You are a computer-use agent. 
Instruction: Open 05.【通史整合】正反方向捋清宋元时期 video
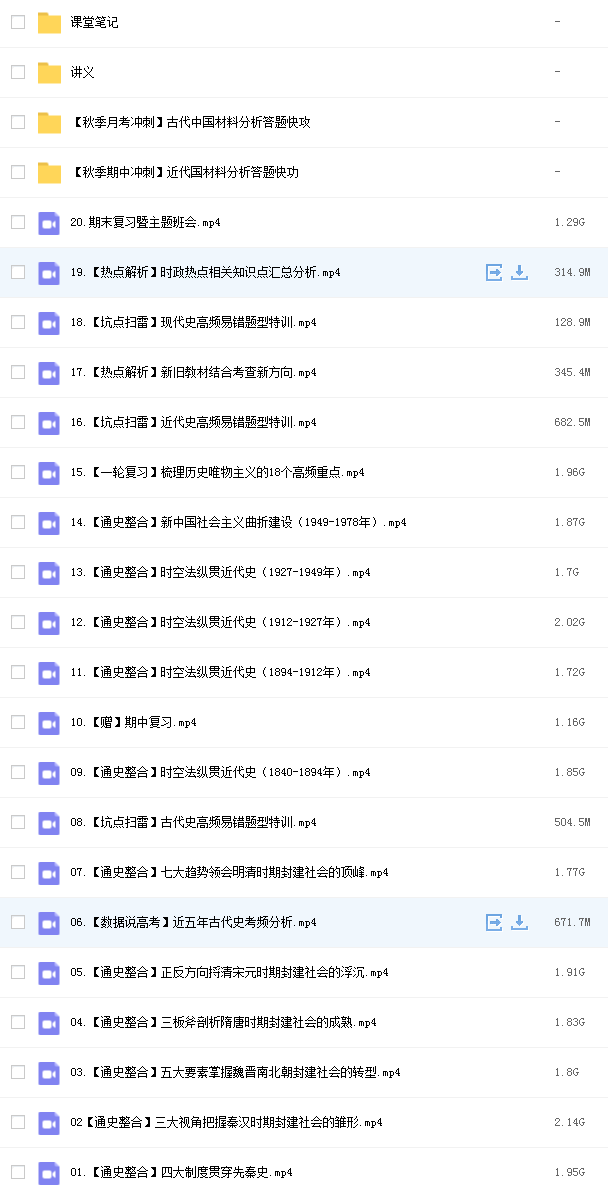230,972
